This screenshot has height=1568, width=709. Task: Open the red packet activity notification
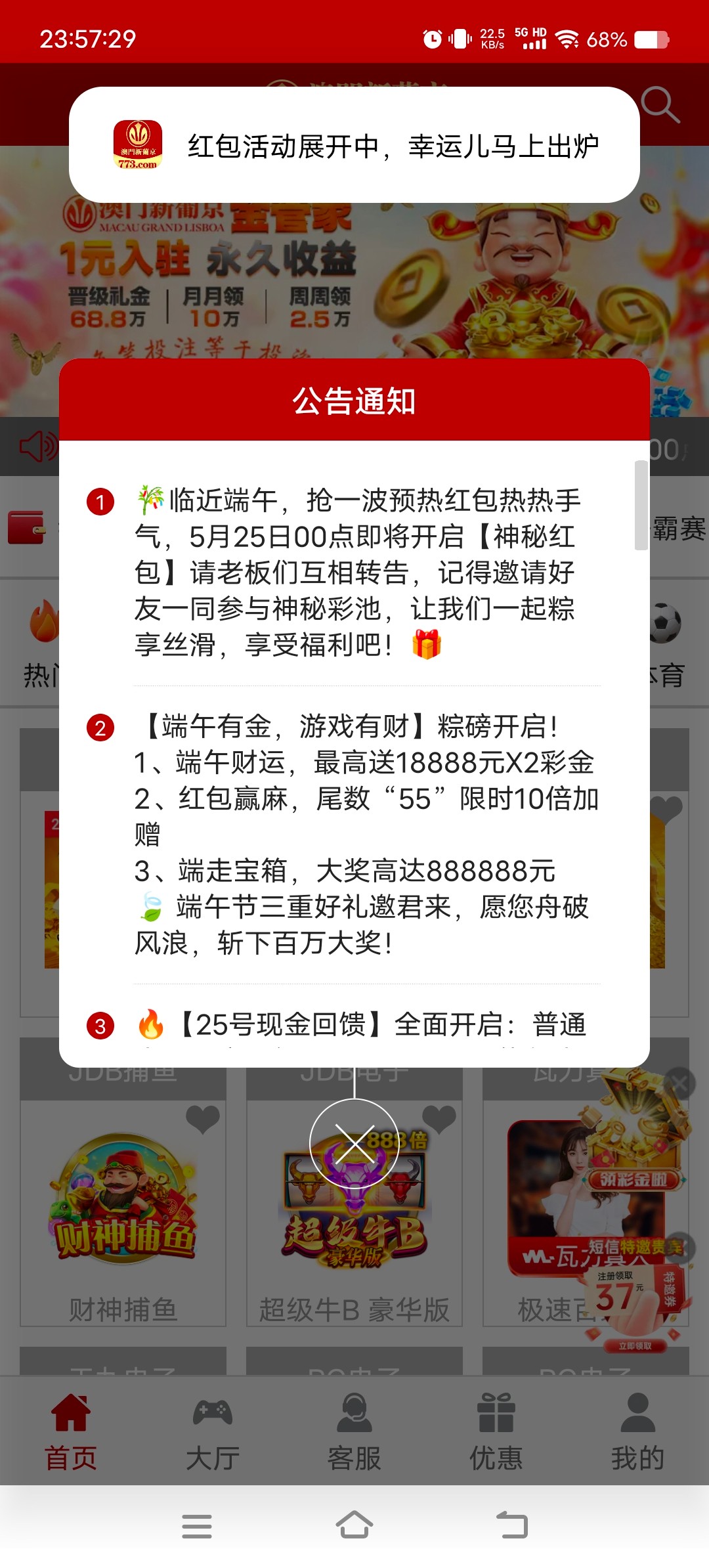pos(354,145)
